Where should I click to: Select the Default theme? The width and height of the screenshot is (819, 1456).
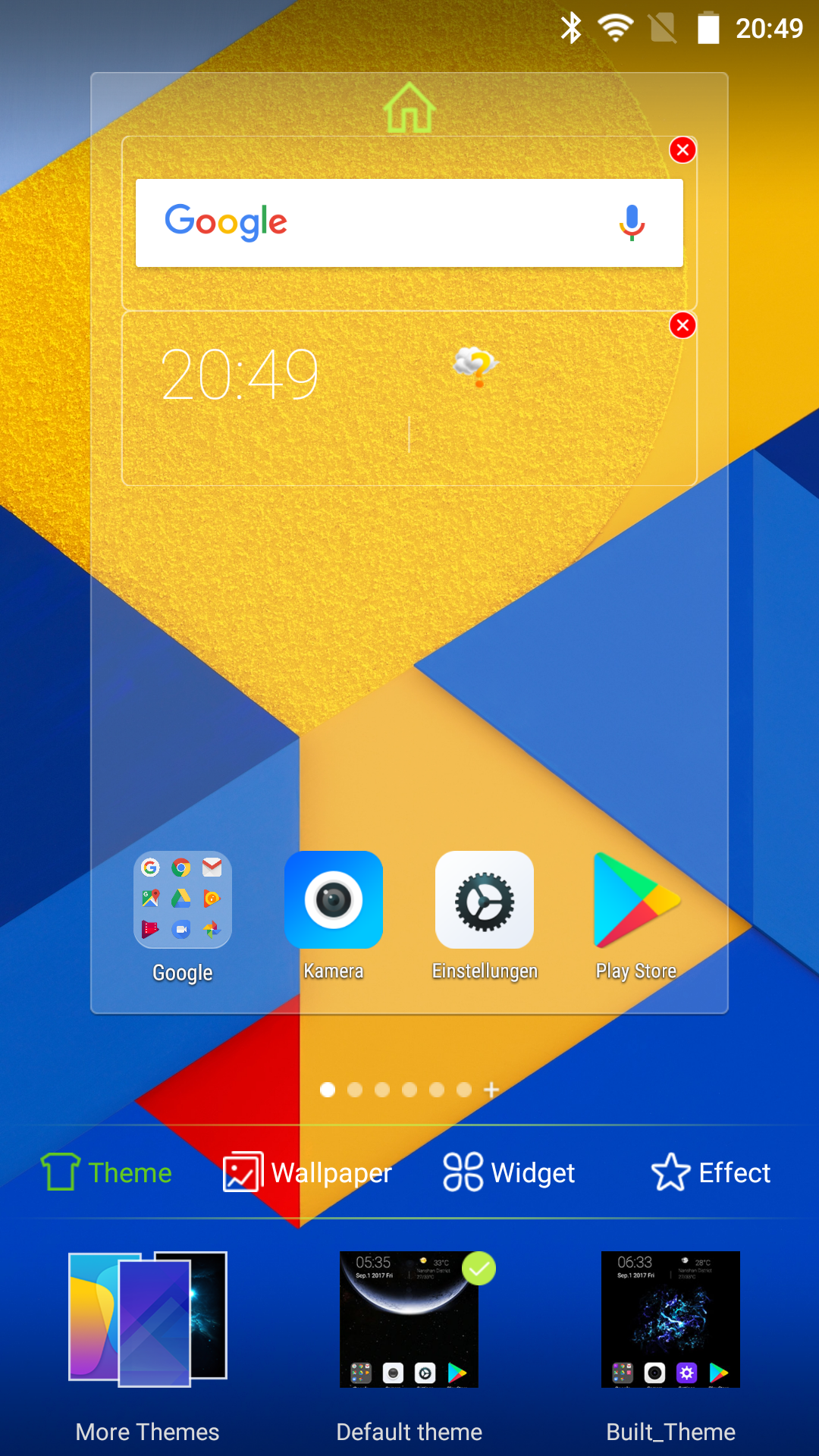409,1319
